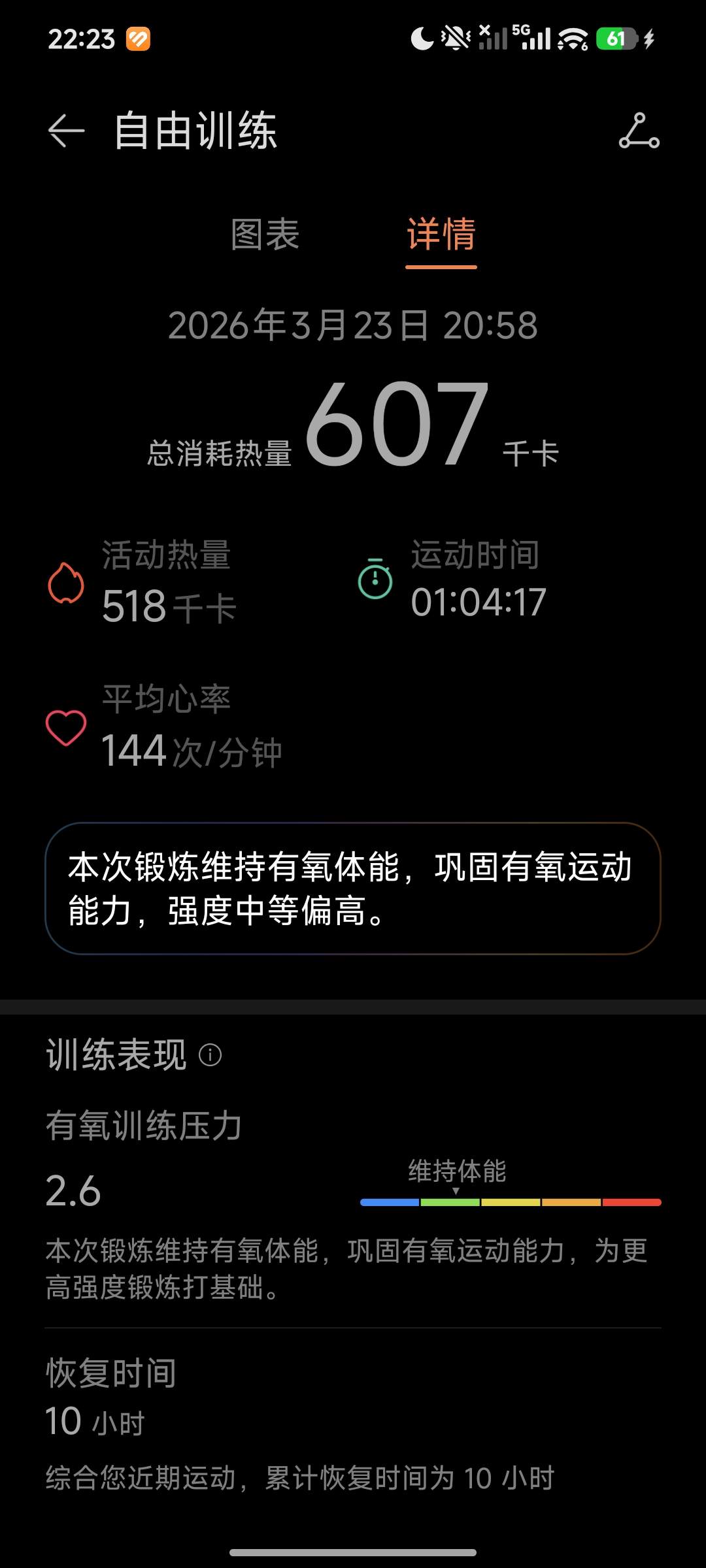This screenshot has height=1568, width=706.
Task: Open the route share icon
Action: click(x=639, y=131)
